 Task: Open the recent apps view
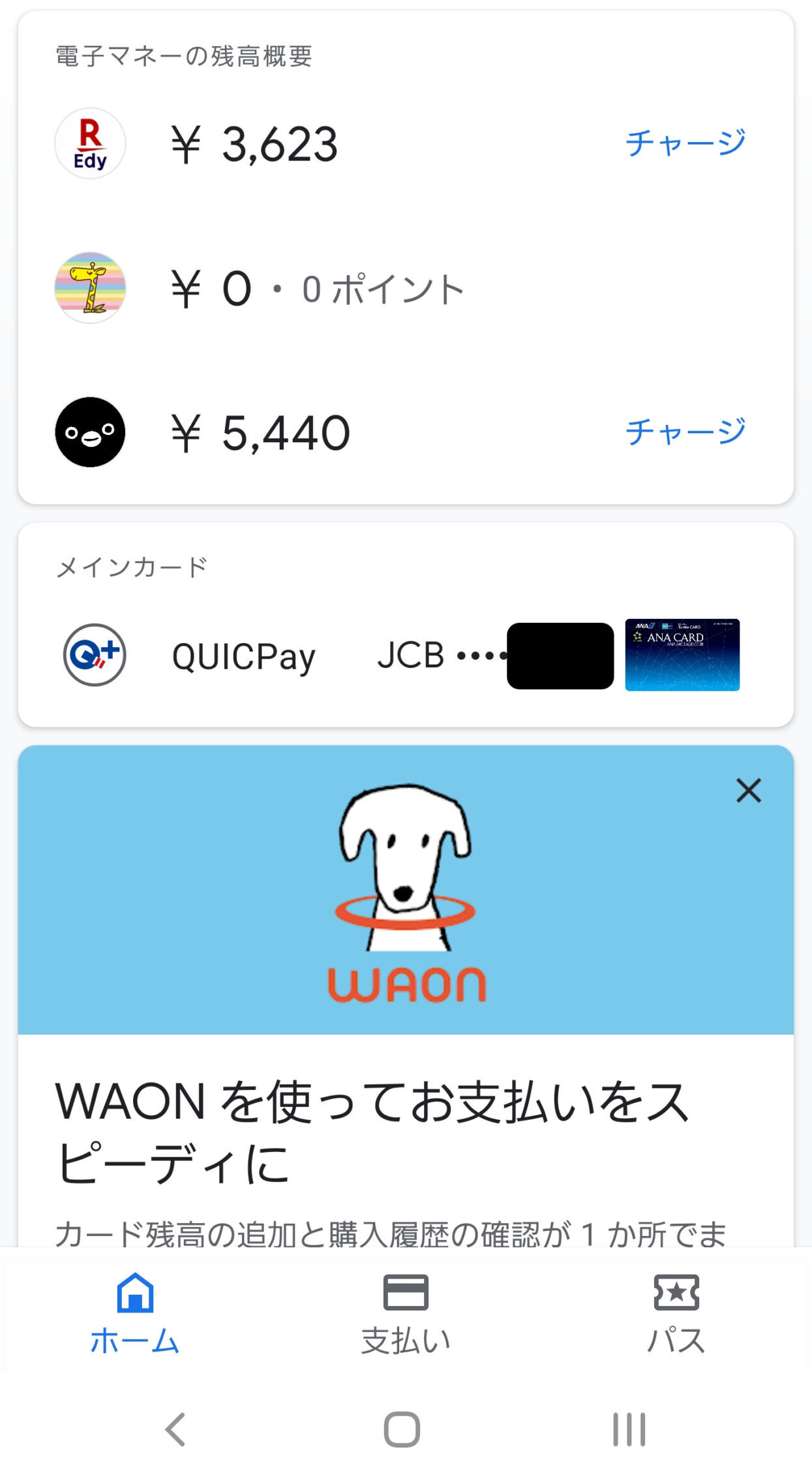[x=629, y=1430]
